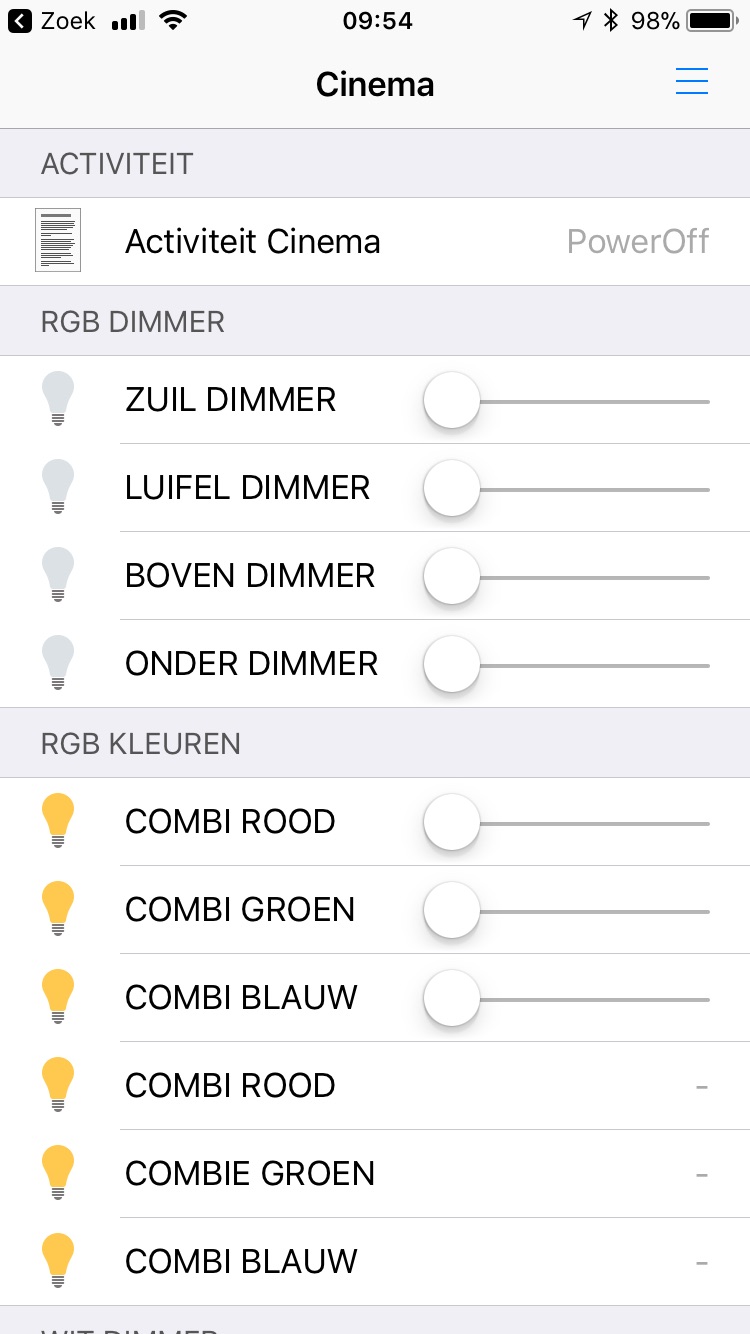Toggle the LUIFEL DIMMER light bulb icon
This screenshot has height=1334, width=750.
point(58,487)
